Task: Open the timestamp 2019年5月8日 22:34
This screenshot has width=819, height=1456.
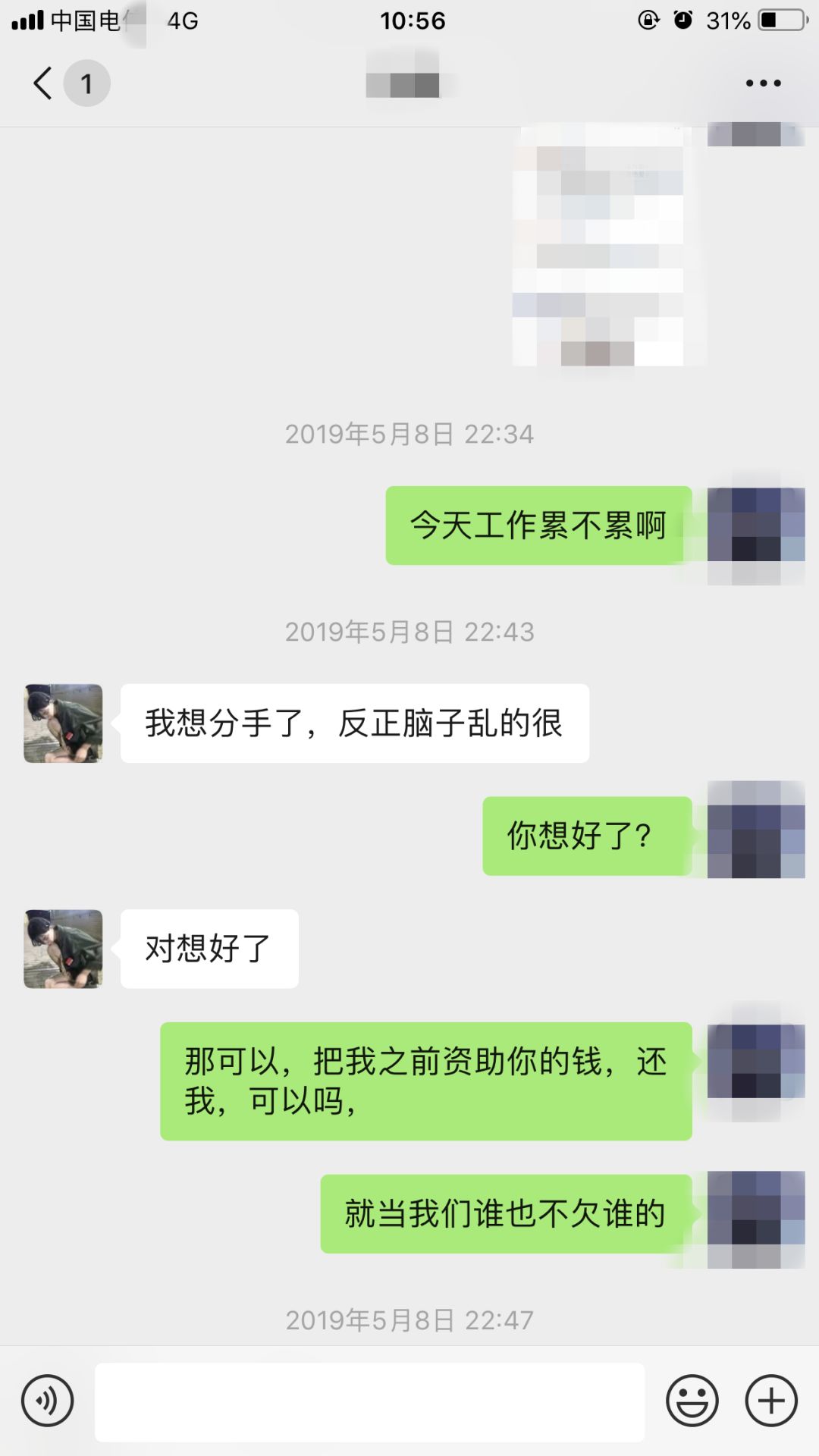Action: point(409,434)
